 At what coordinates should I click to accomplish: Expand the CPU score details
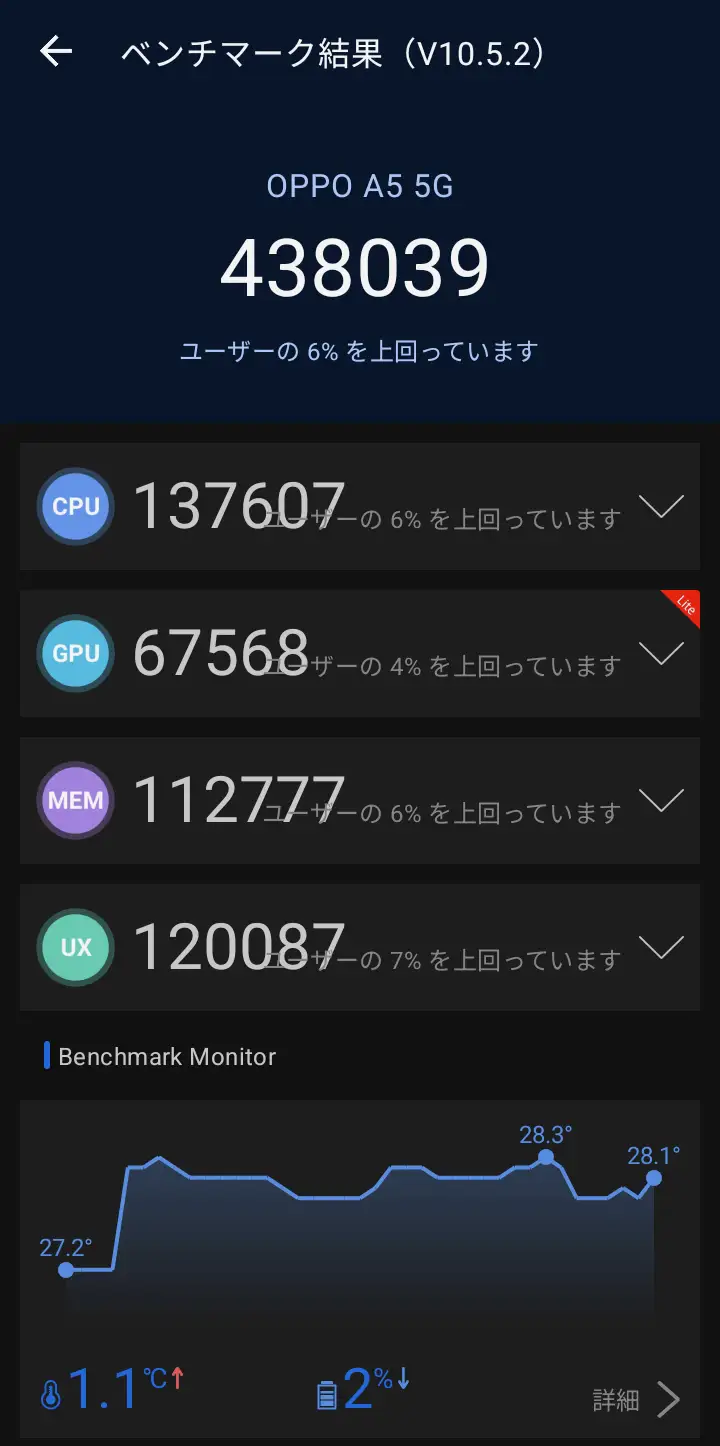tap(661, 506)
